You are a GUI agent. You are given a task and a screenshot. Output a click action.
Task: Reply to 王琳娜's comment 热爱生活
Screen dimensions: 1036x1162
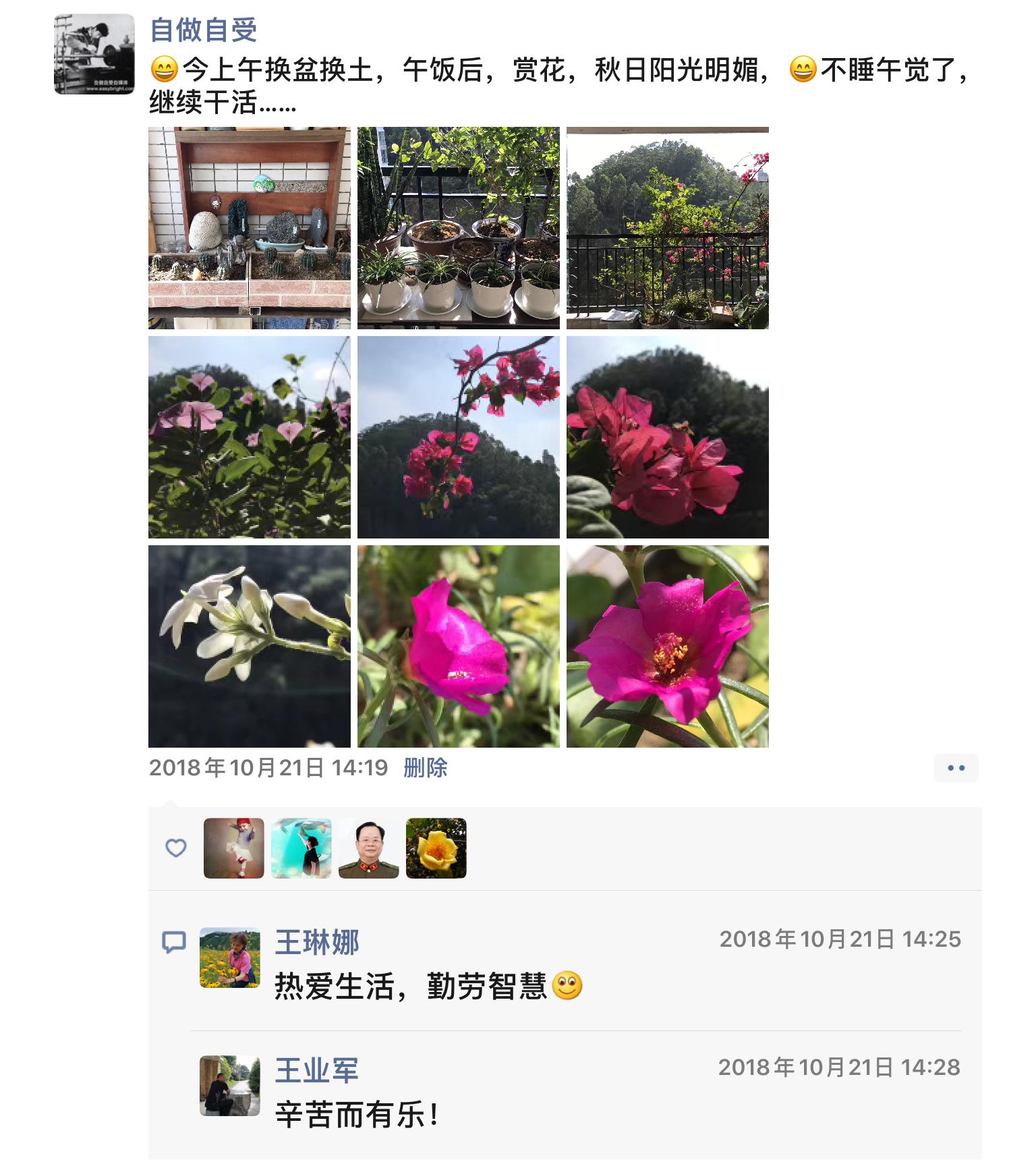[410, 987]
